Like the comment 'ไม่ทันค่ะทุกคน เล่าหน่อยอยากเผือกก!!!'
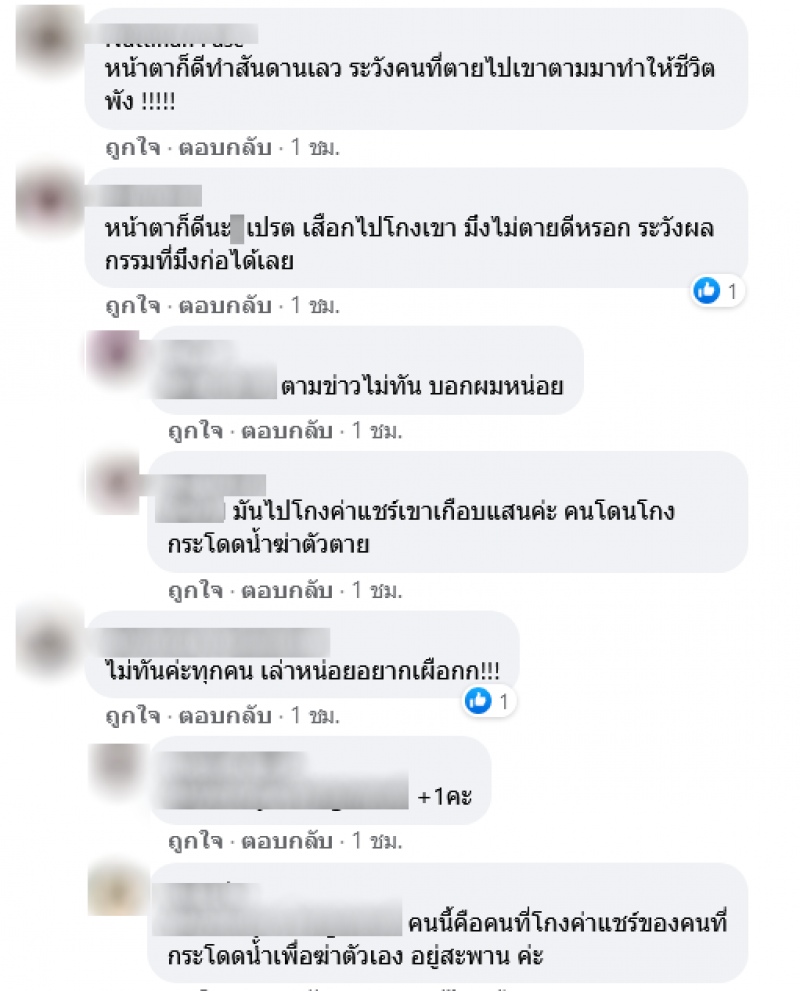This screenshot has width=800, height=991. (133, 716)
